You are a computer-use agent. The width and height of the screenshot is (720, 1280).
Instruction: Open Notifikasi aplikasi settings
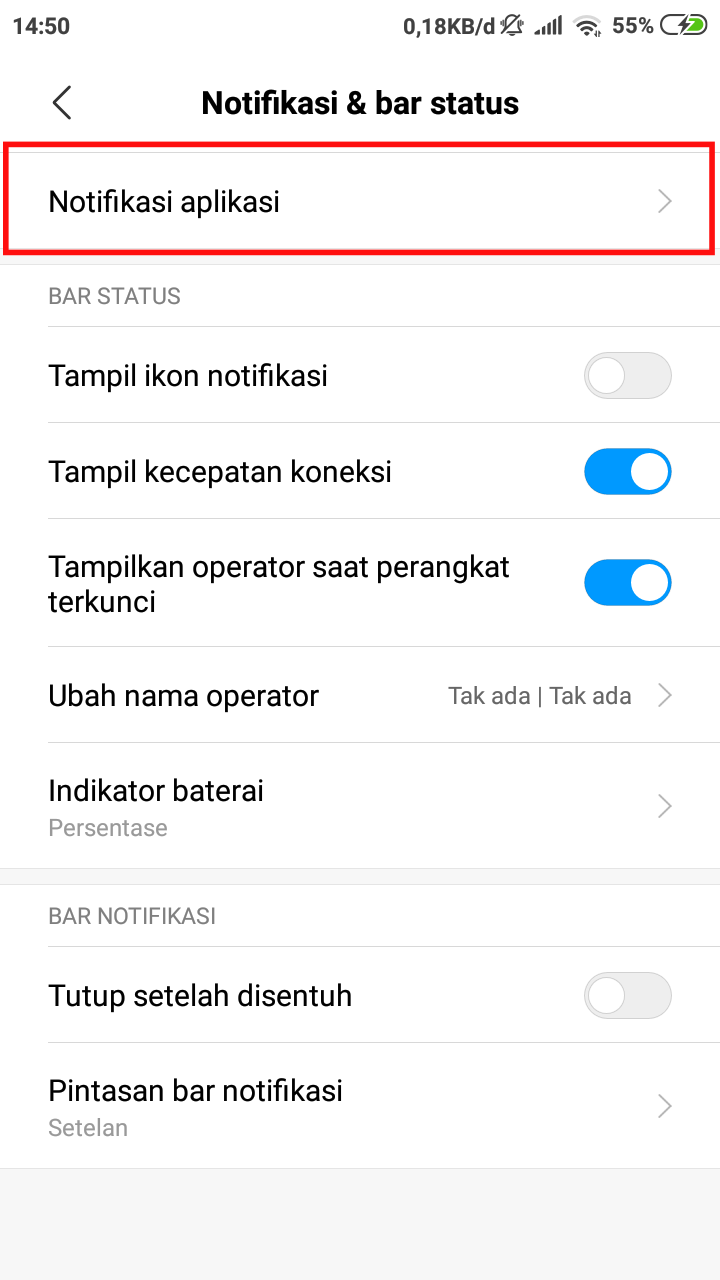click(x=360, y=202)
